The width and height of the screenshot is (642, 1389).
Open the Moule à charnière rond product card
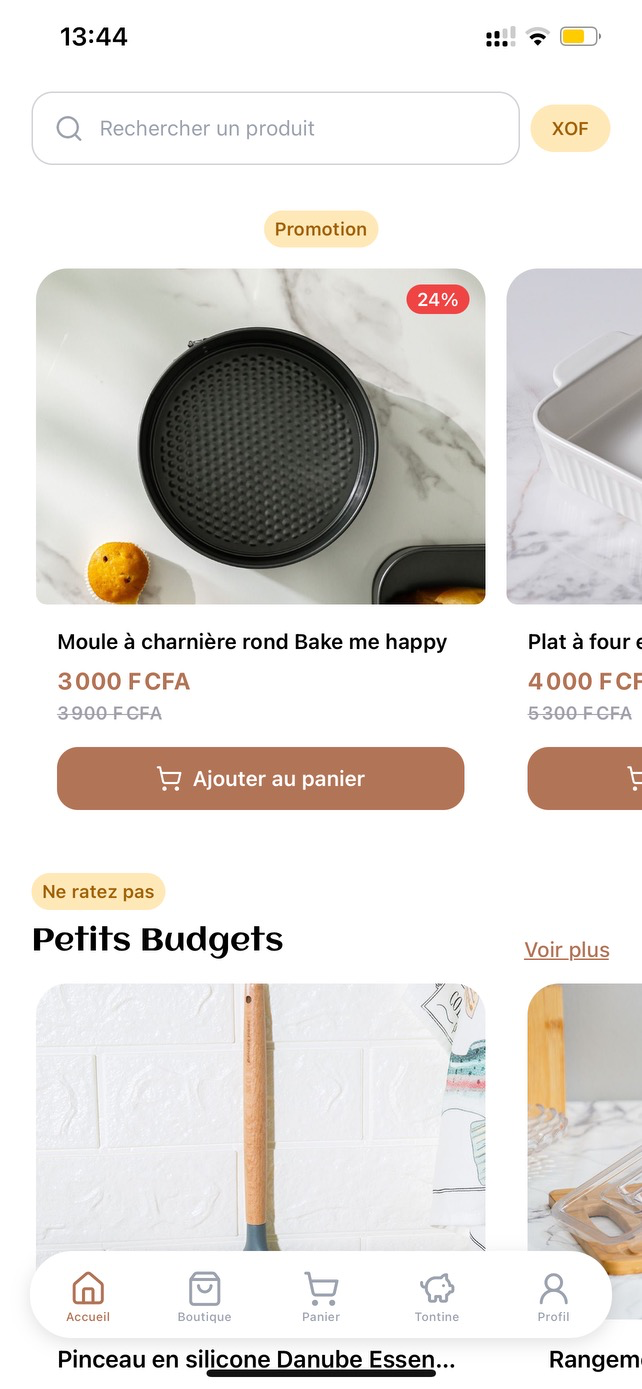coord(260,437)
